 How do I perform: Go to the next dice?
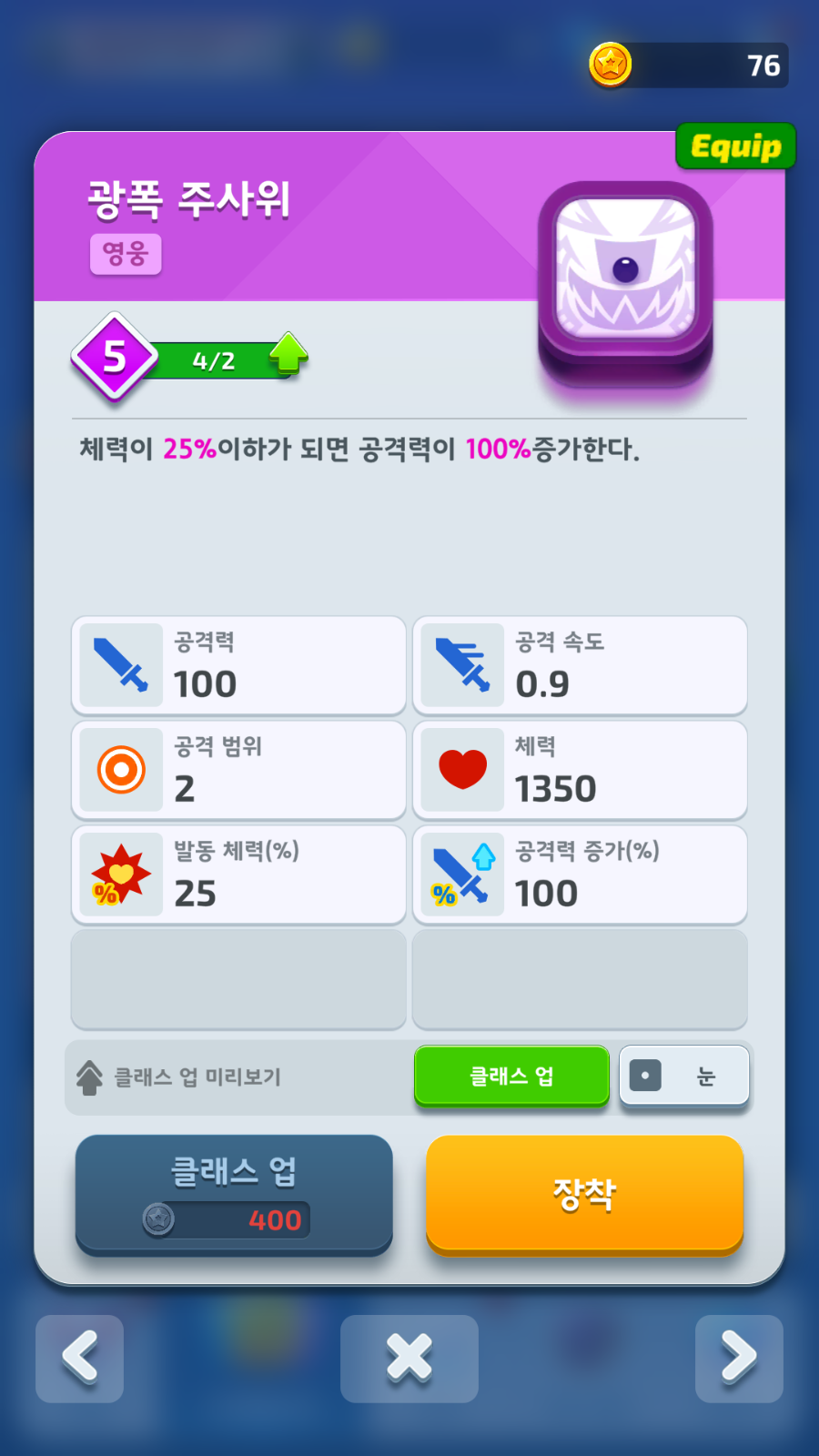[x=739, y=1358]
